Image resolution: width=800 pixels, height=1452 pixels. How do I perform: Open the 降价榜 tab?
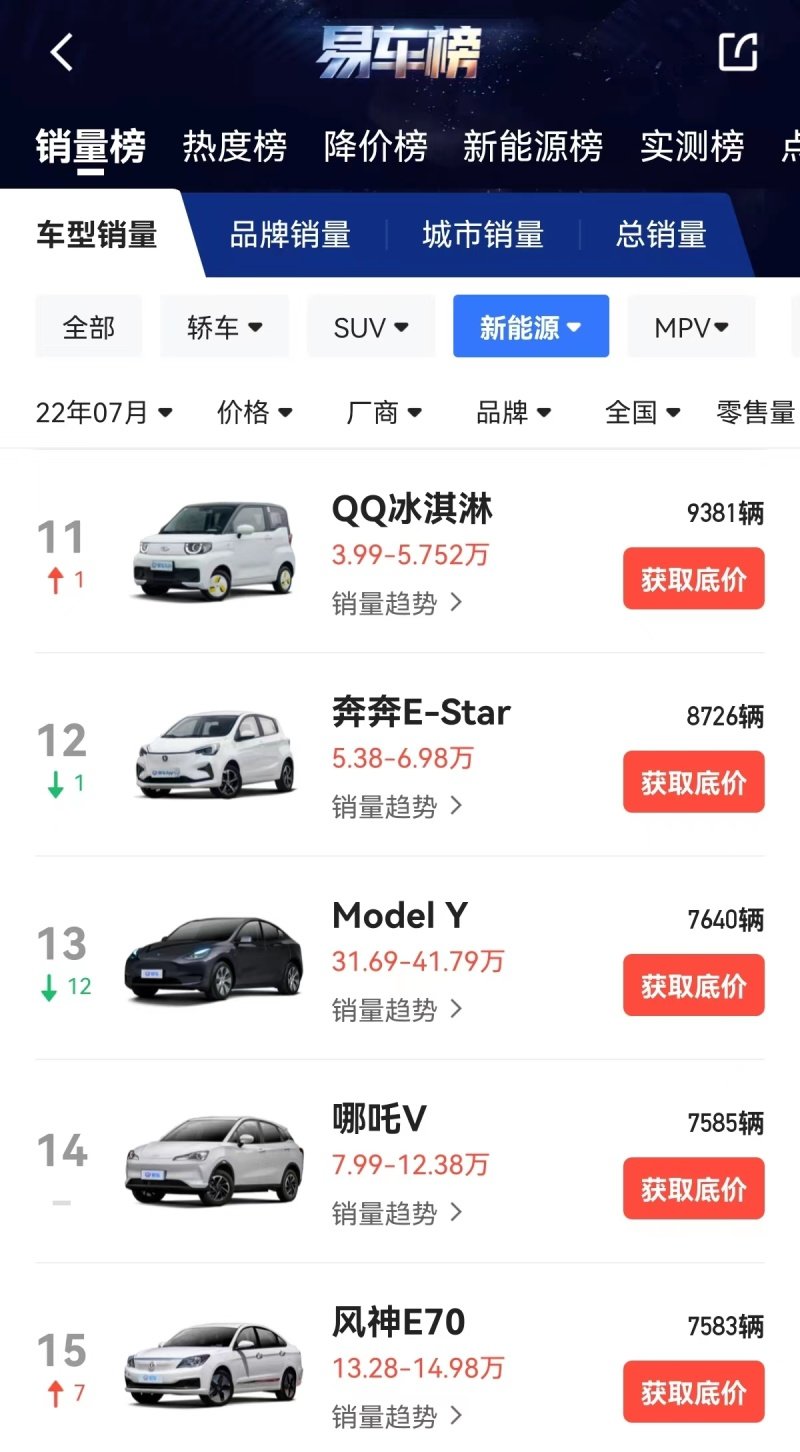pos(375,147)
